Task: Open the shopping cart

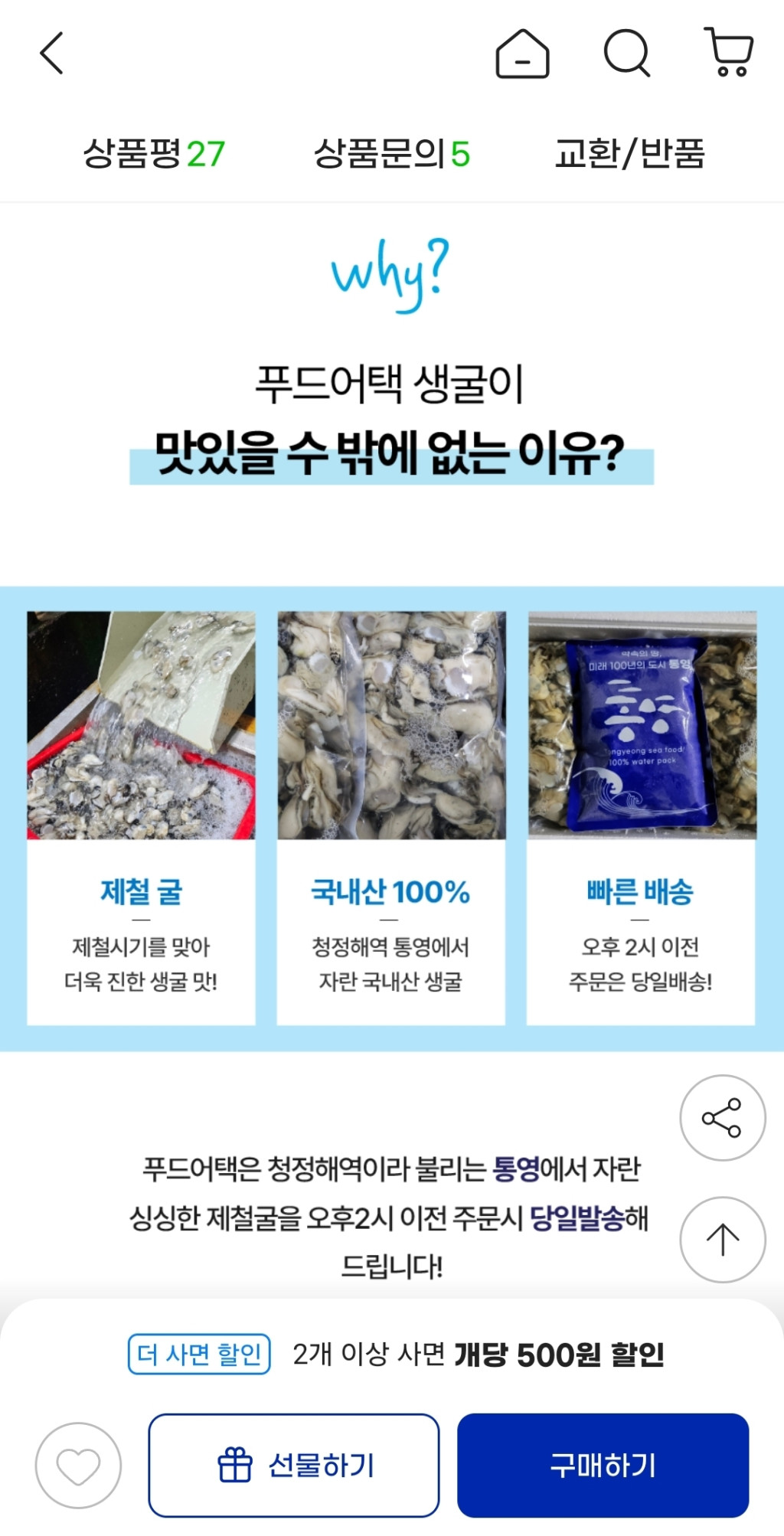Action: pos(729,52)
